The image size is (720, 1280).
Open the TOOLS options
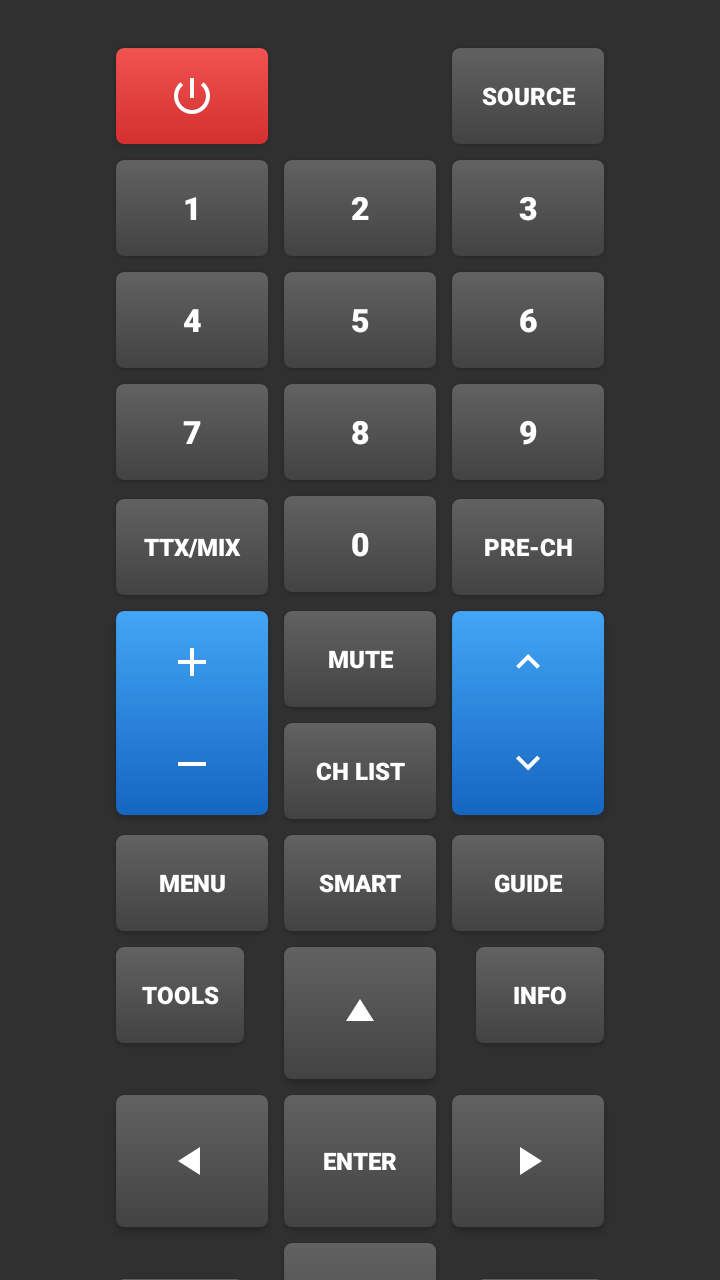coord(180,995)
